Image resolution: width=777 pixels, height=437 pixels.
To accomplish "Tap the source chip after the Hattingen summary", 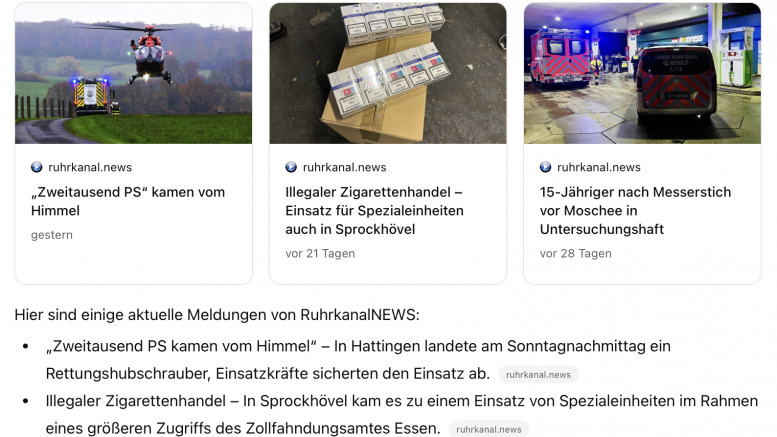I will point(538,375).
